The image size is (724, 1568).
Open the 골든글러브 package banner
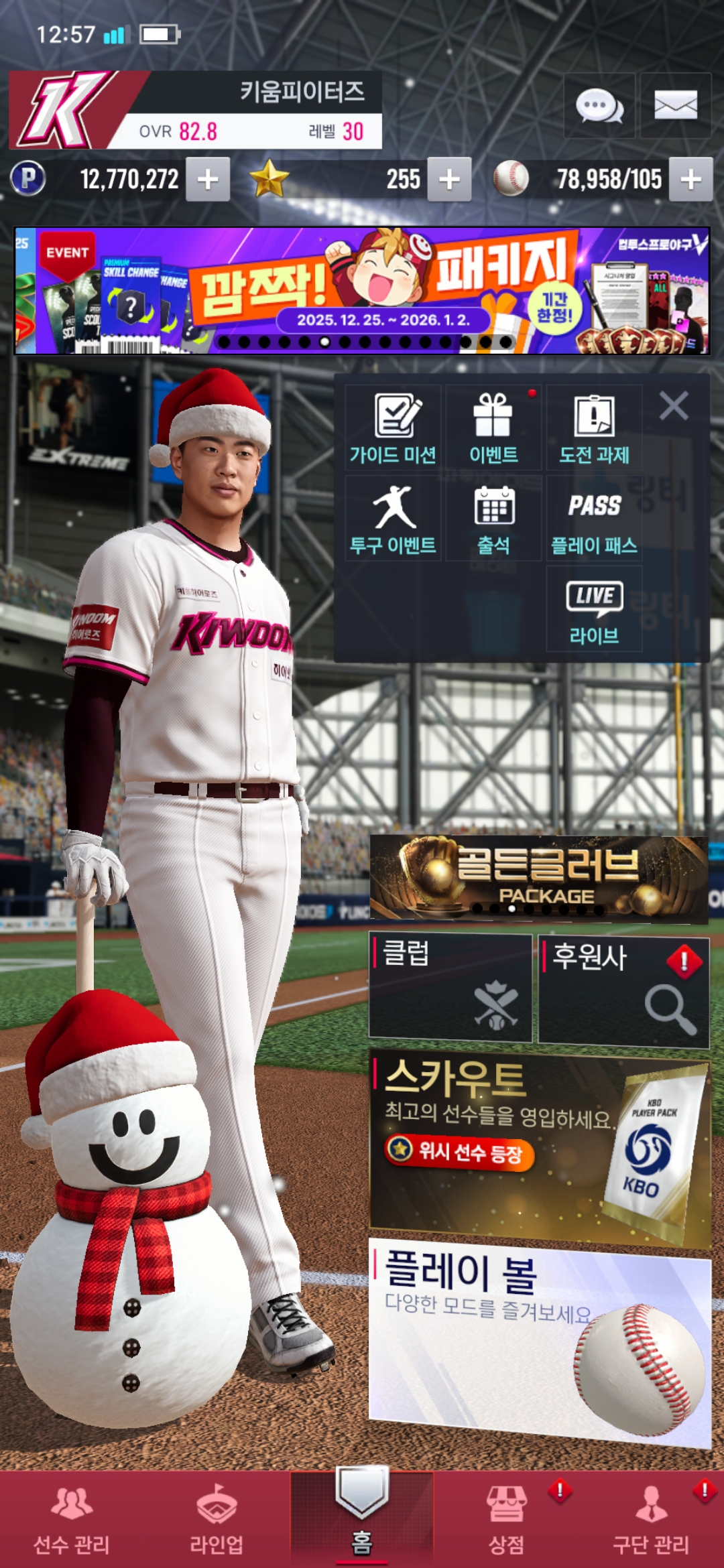(539, 878)
